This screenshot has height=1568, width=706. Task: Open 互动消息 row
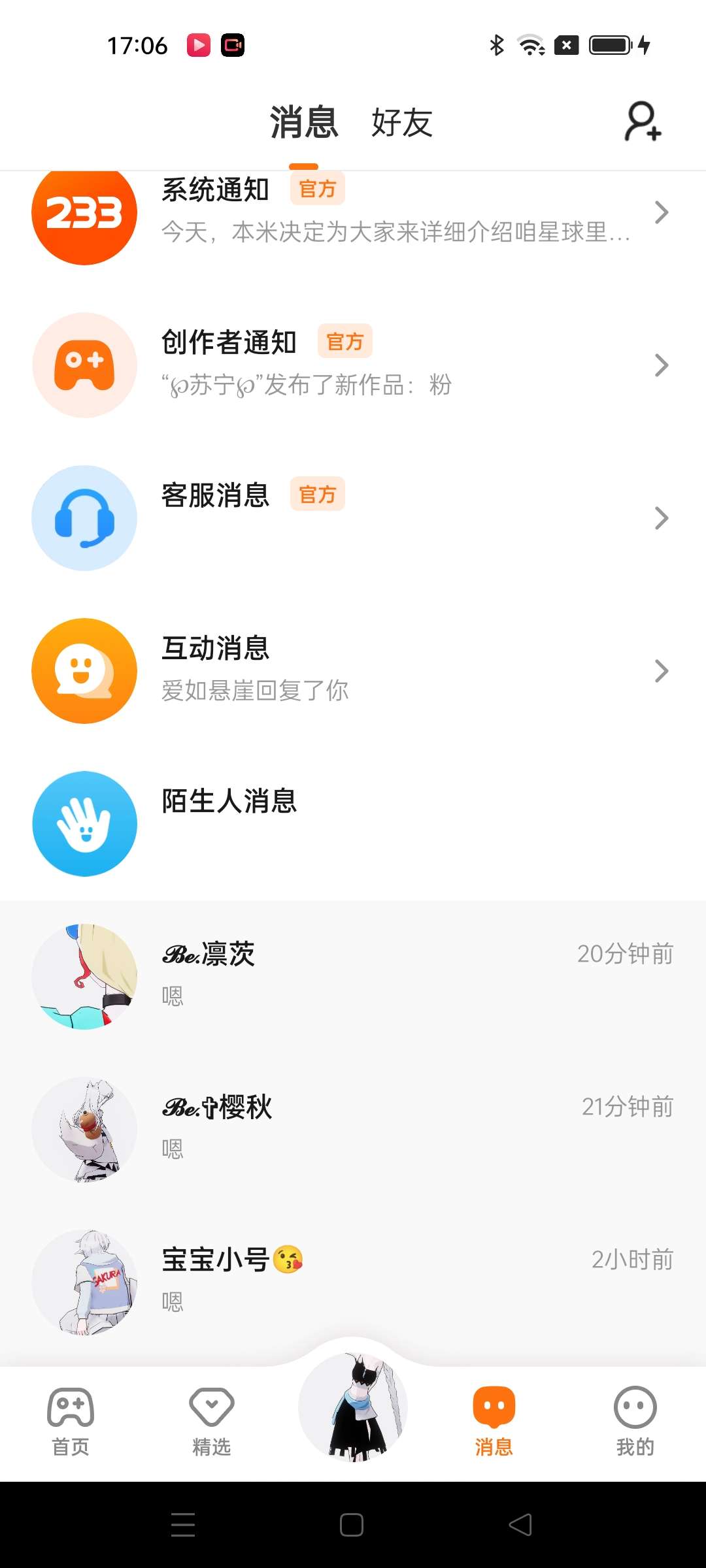(353, 671)
